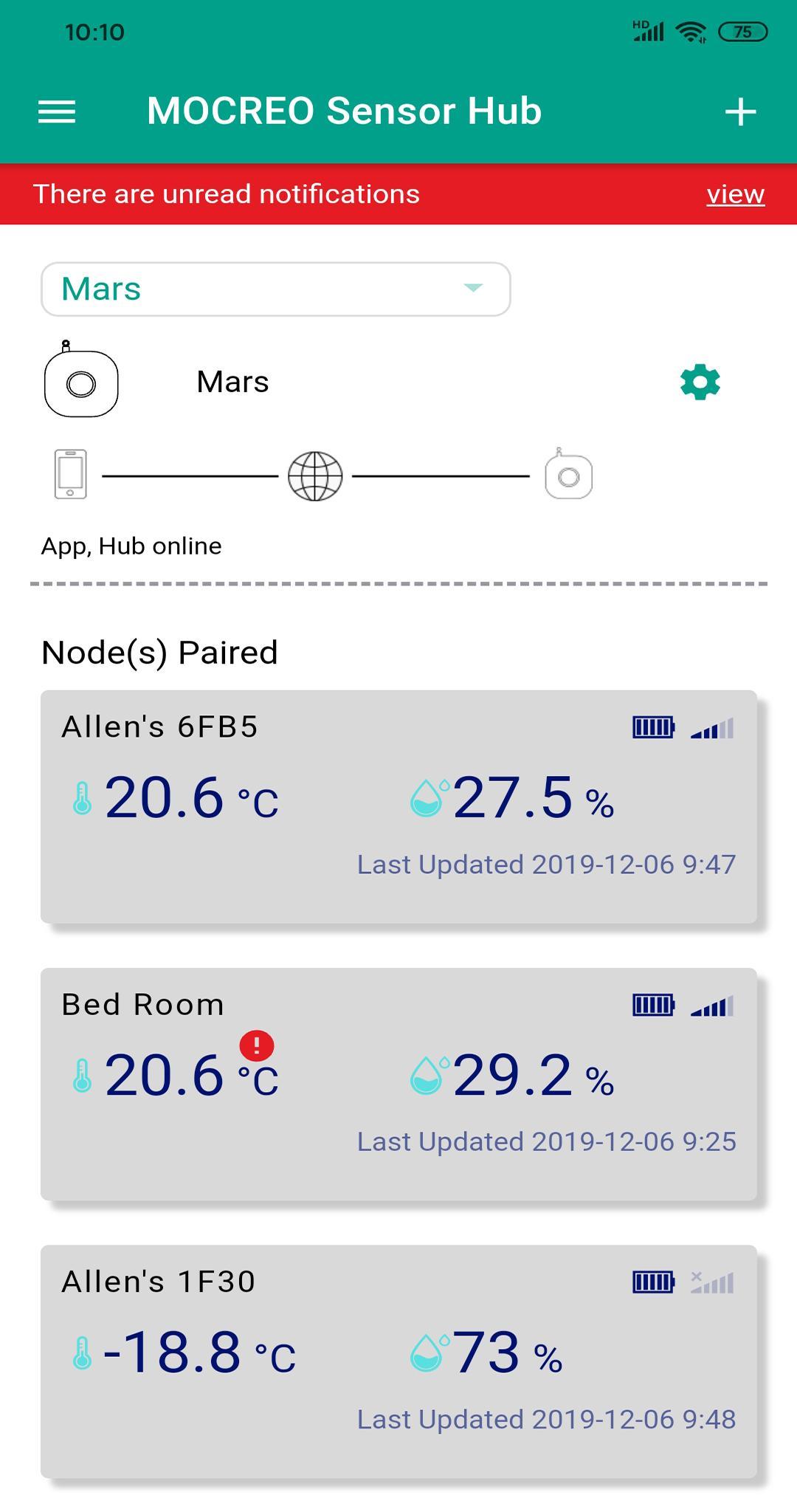This screenshot has height=1512, width=797.
Task: Open the Allen's 1F30 sensor card
Action: 398,1361
